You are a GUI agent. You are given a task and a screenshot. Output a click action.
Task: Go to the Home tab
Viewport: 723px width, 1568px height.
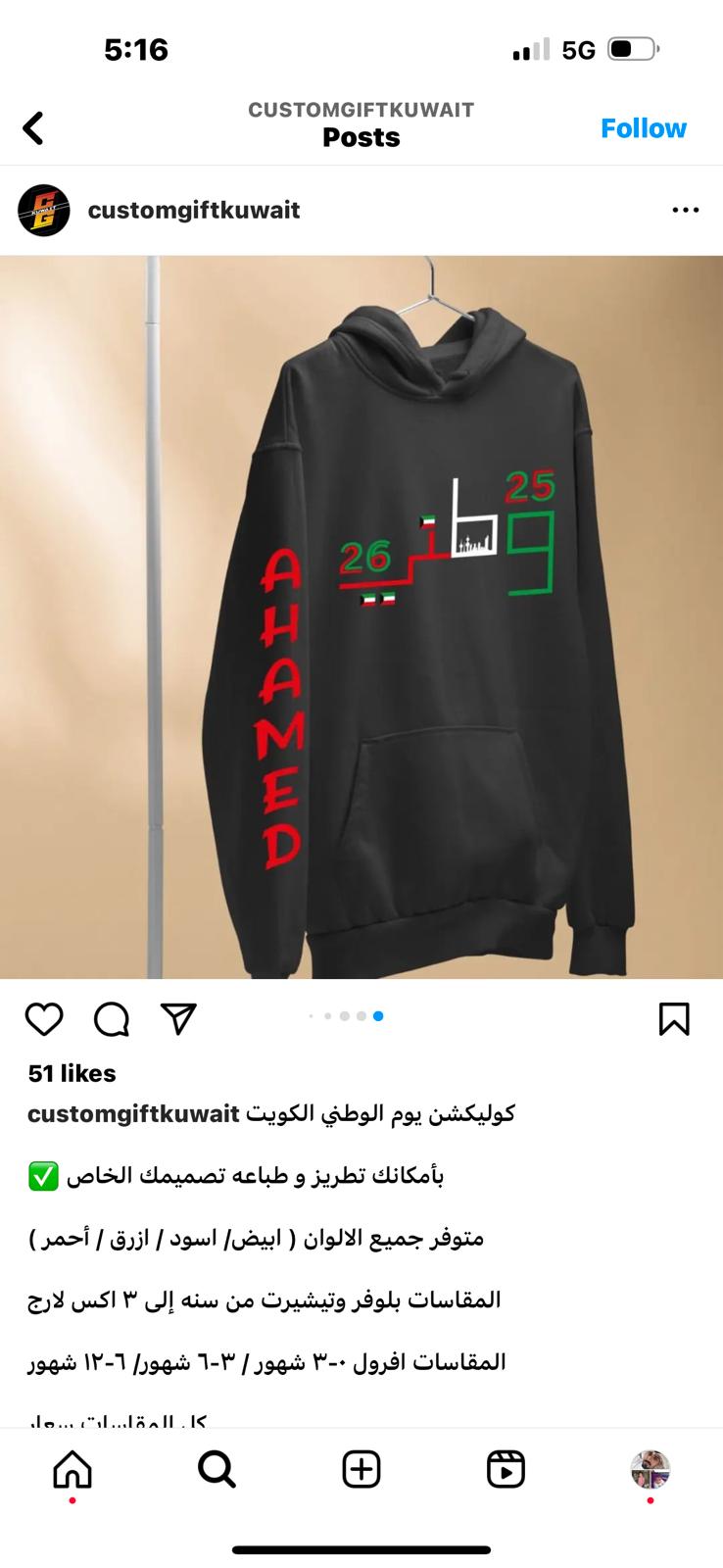tap(72, 1469)
